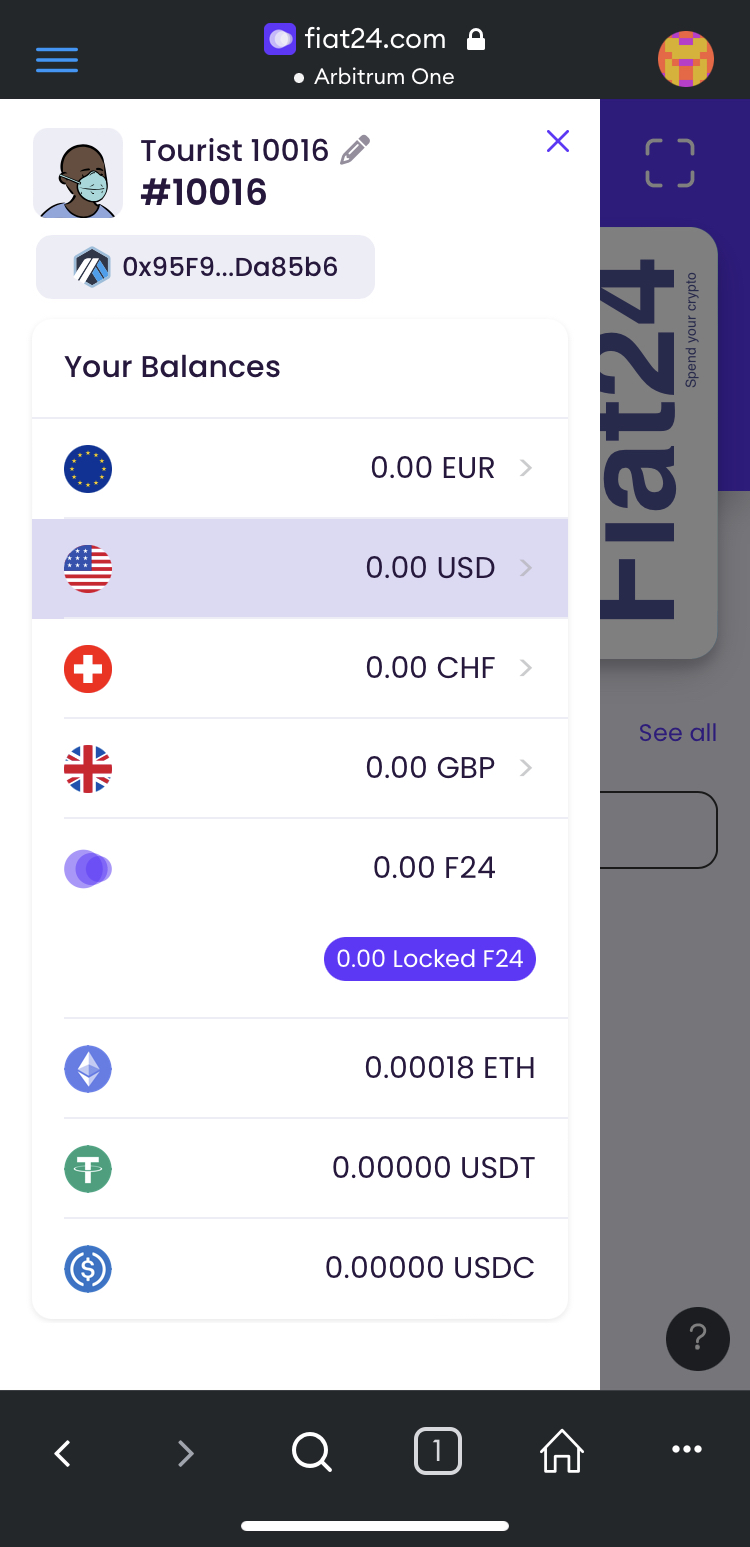Go back in the browser
750x1547 pixels.
click(63, 1453)
